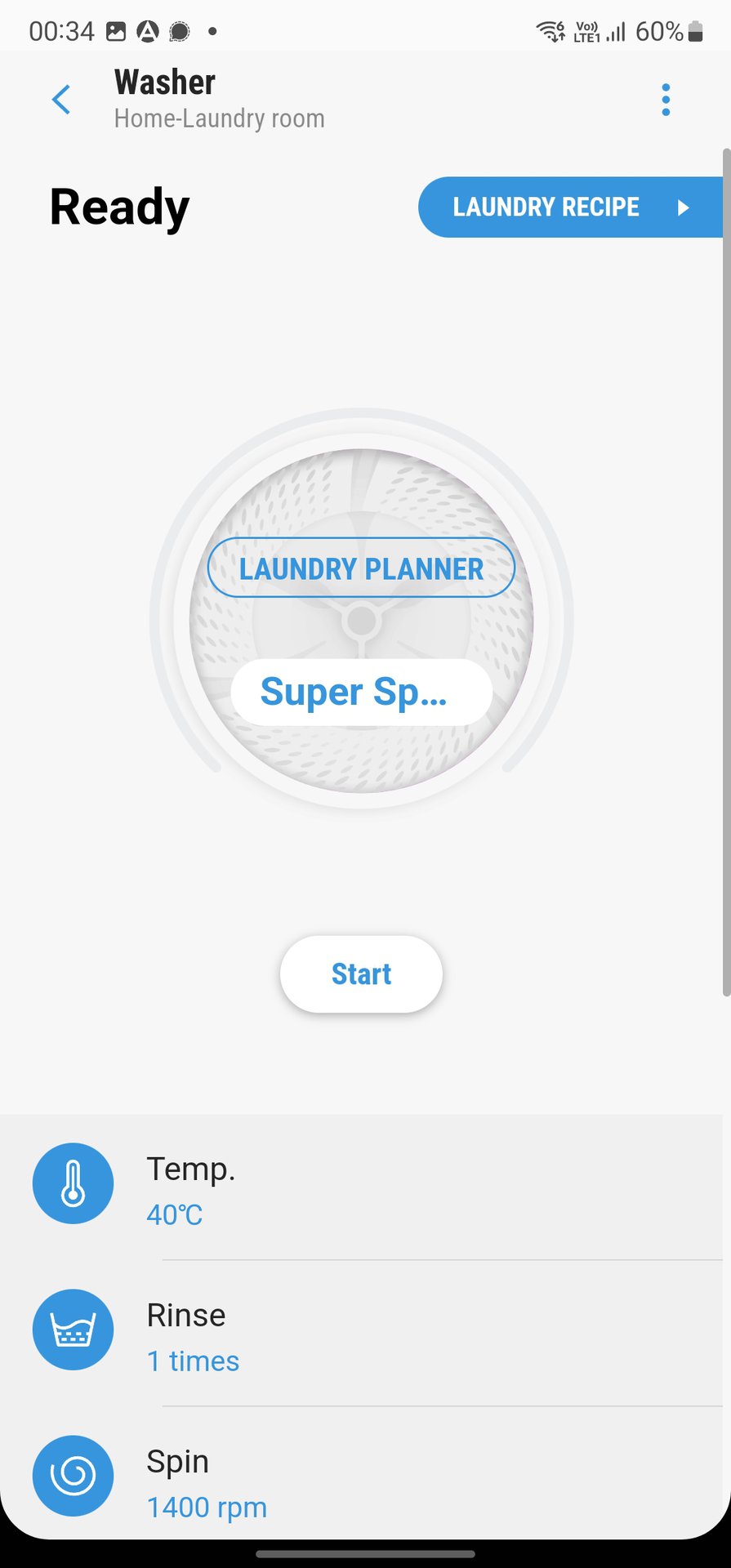The height and width of the screenshot is (1568, 731).
Task: Start the wash cycle
Action: click(x=361, y=974)
